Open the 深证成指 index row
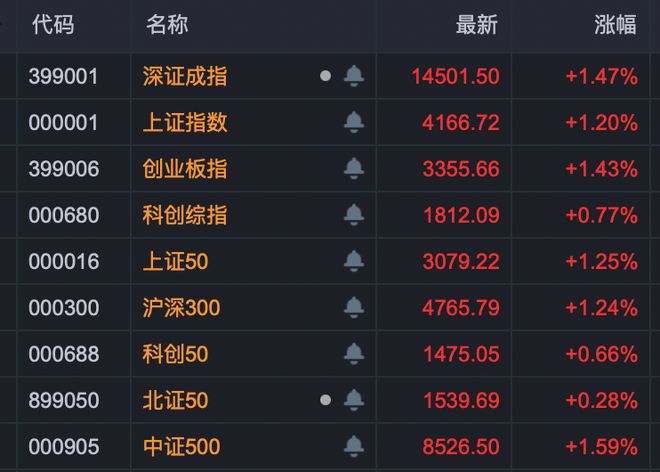The width and height of the screenshot is (660, 472). tap(185, 76)
